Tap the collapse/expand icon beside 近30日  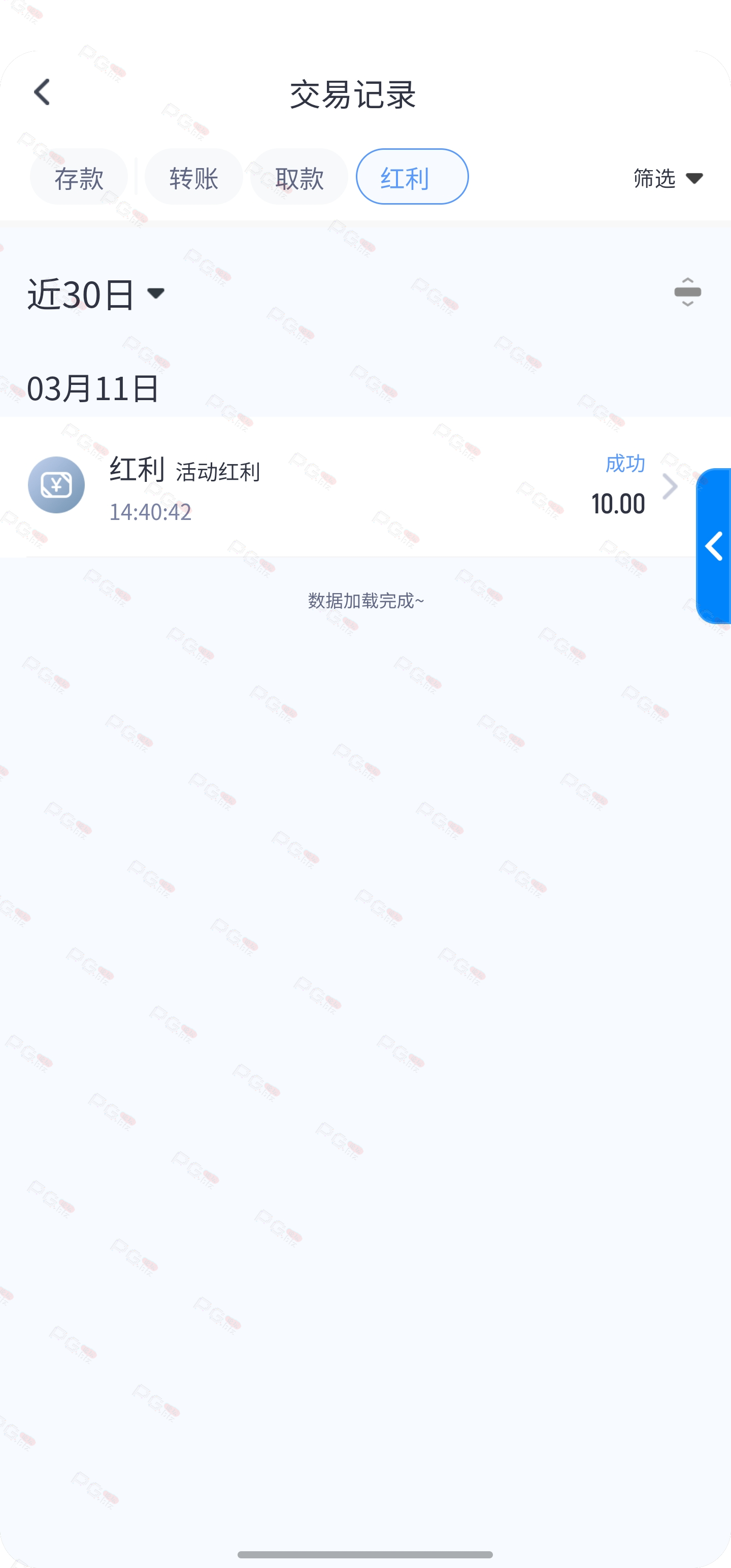(688, 292)
